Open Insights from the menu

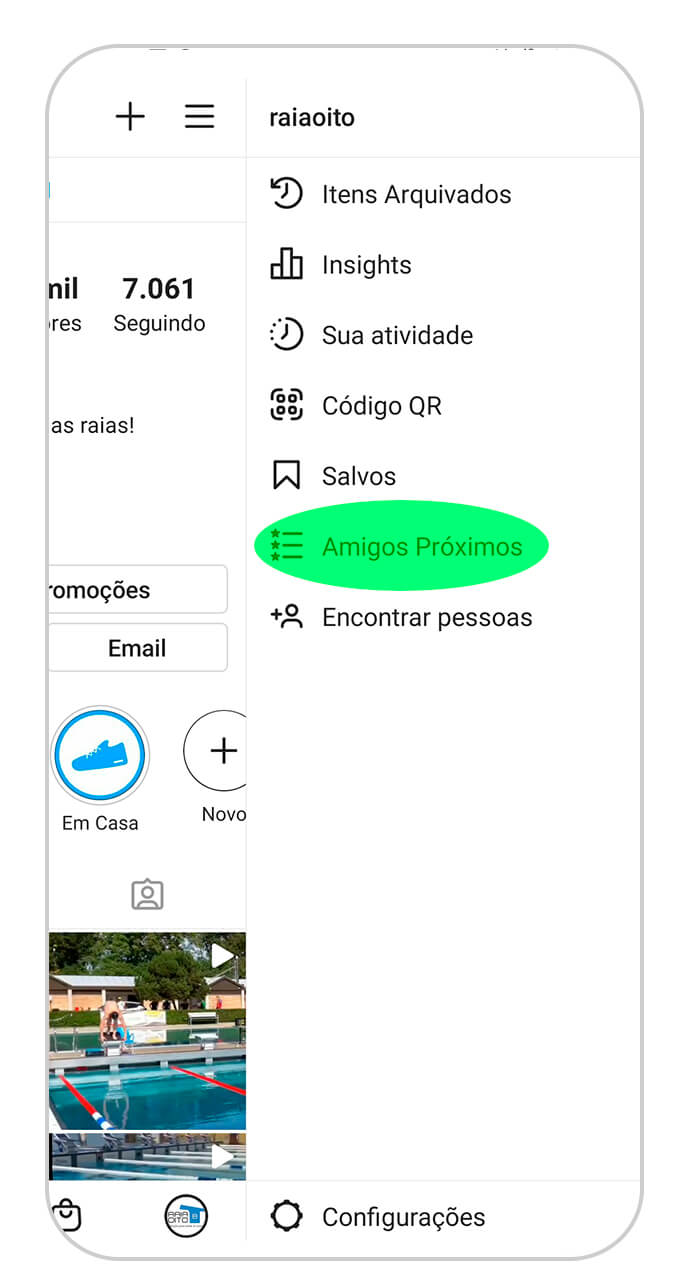(x=366, y=265)
